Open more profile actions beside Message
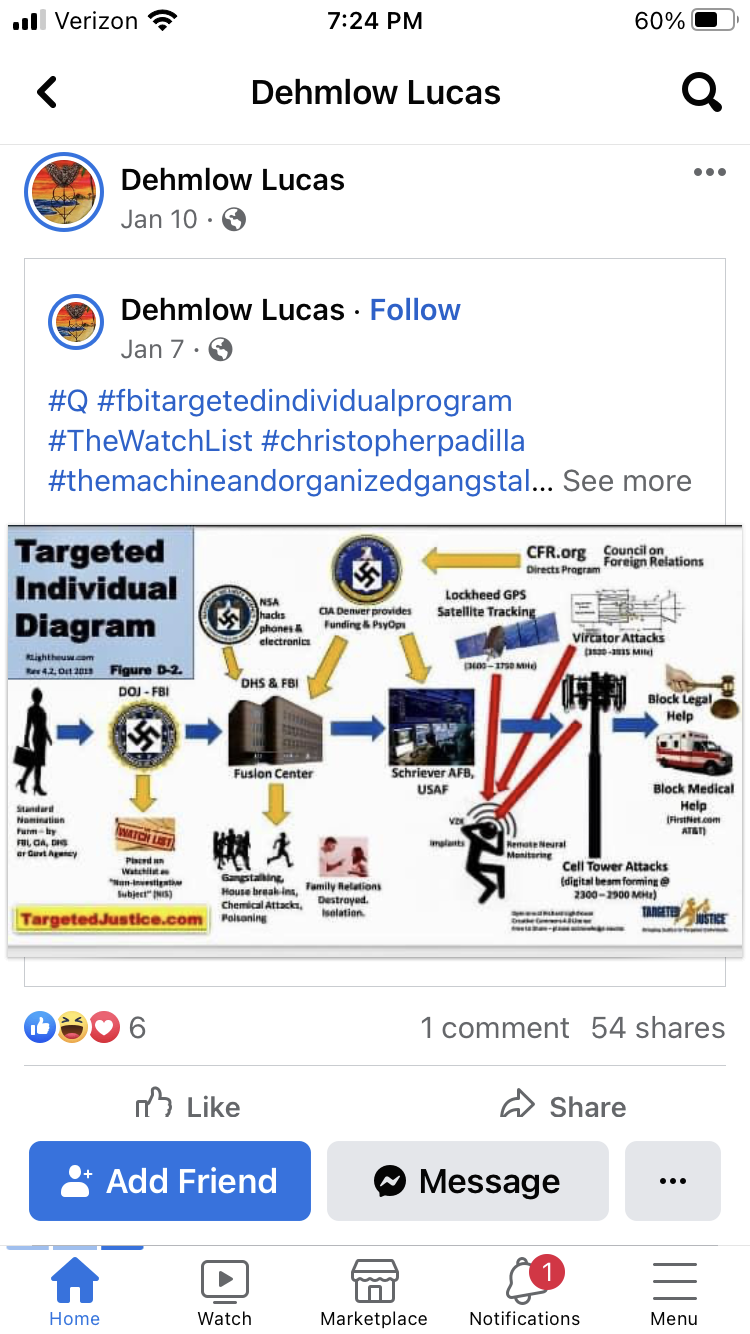750x1334 pixels. [x=673, y=1181]
